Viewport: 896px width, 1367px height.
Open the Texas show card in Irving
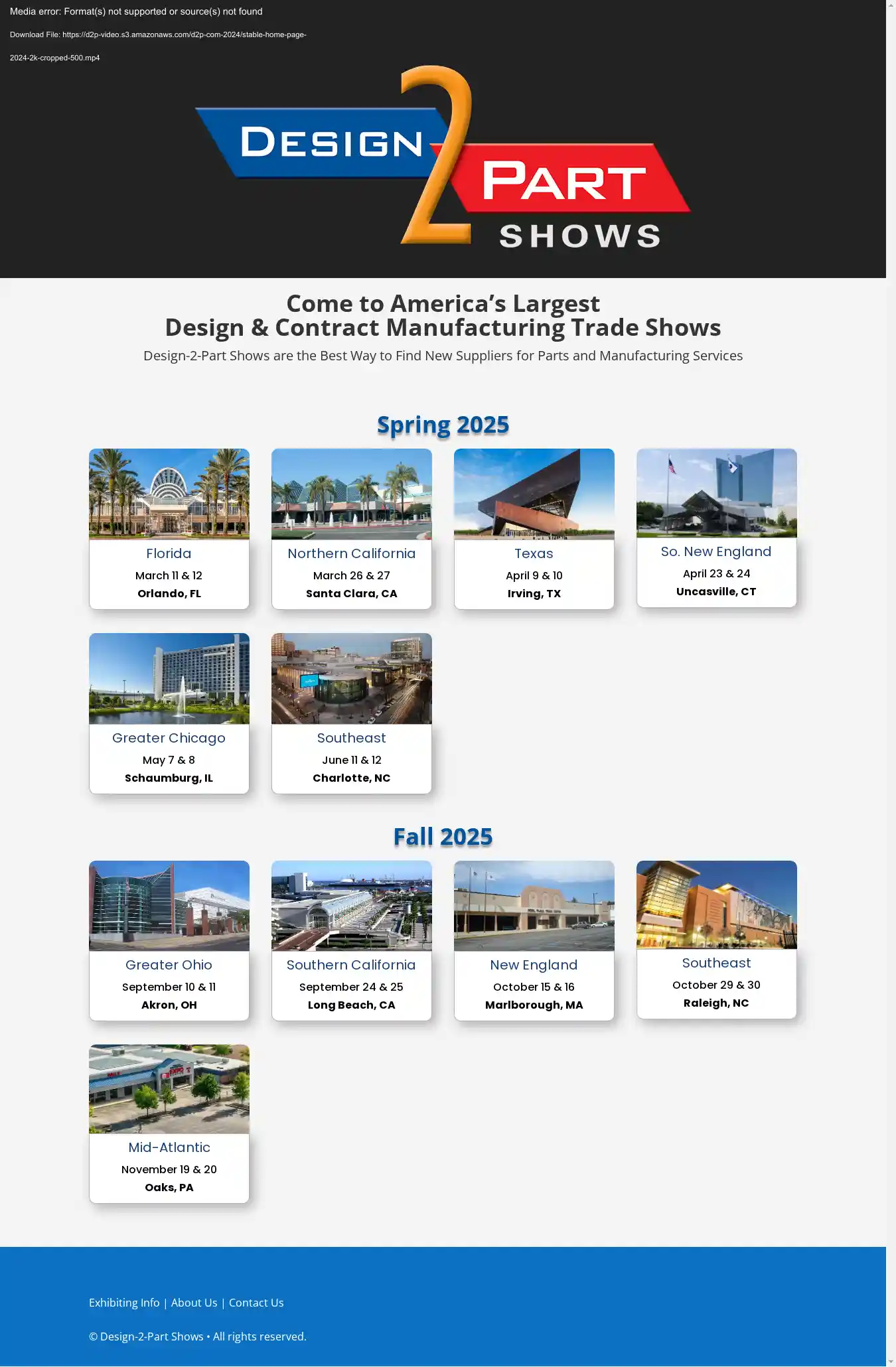pos(534,529)
